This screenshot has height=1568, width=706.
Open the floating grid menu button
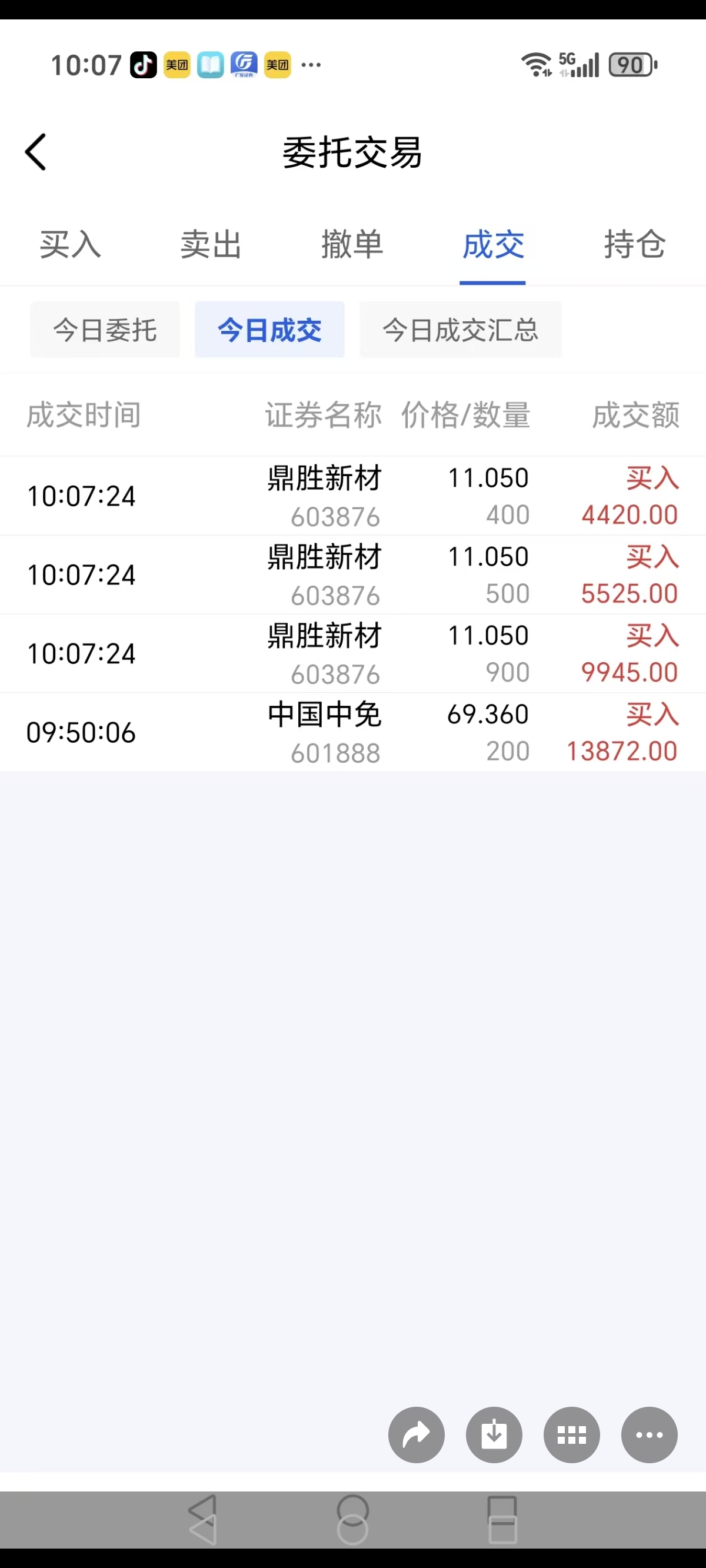[571, 1435]
